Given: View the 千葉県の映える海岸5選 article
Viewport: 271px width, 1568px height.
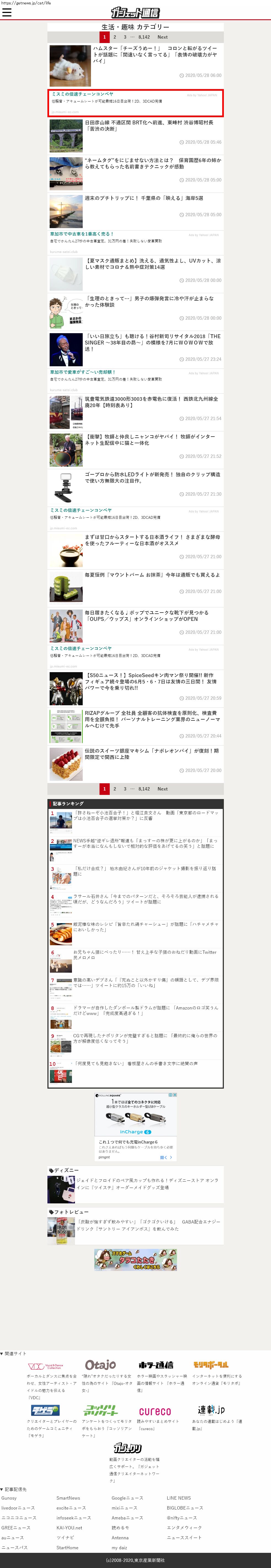Looking at the screenshot, I should (x=144, y=198).
